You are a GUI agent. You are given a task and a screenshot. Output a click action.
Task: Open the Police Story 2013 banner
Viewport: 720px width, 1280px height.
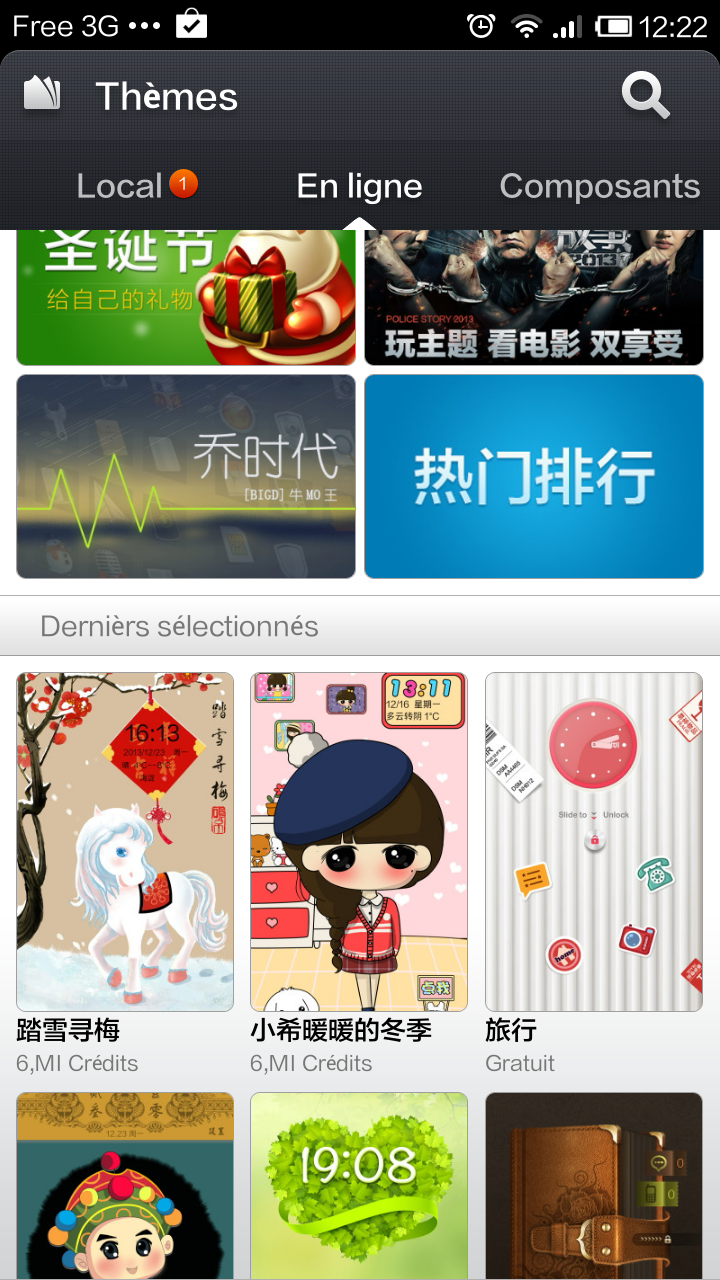534,297
